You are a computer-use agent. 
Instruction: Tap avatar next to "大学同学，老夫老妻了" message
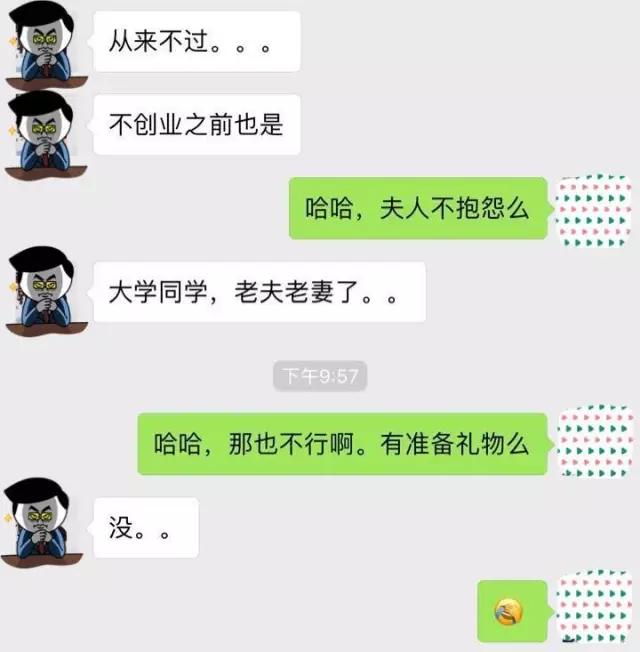click(40, 292)
